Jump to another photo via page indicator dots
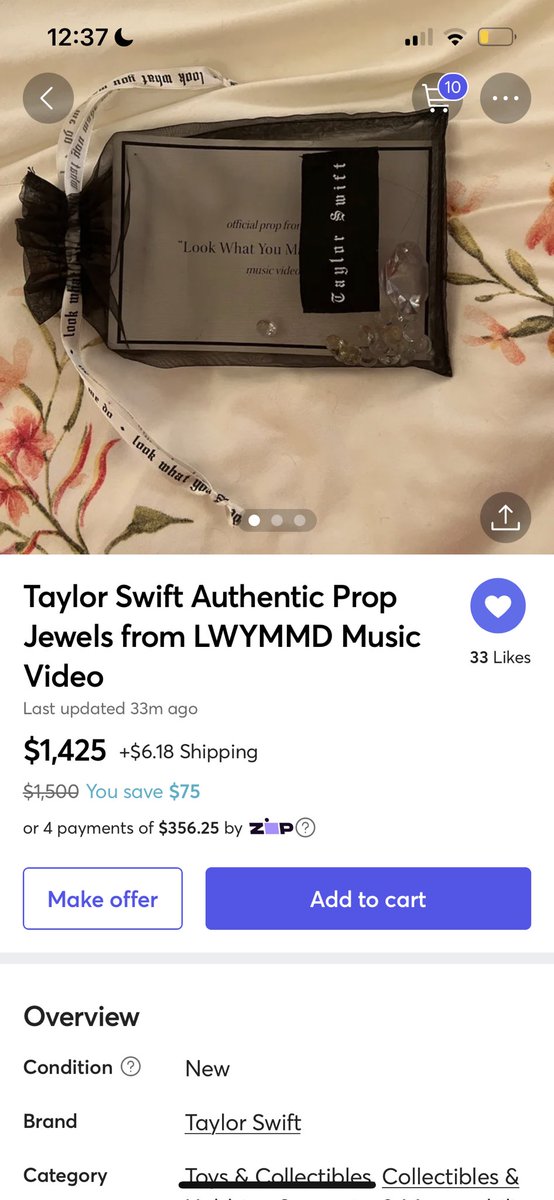Screen dimensions: 554x1200 277,520
